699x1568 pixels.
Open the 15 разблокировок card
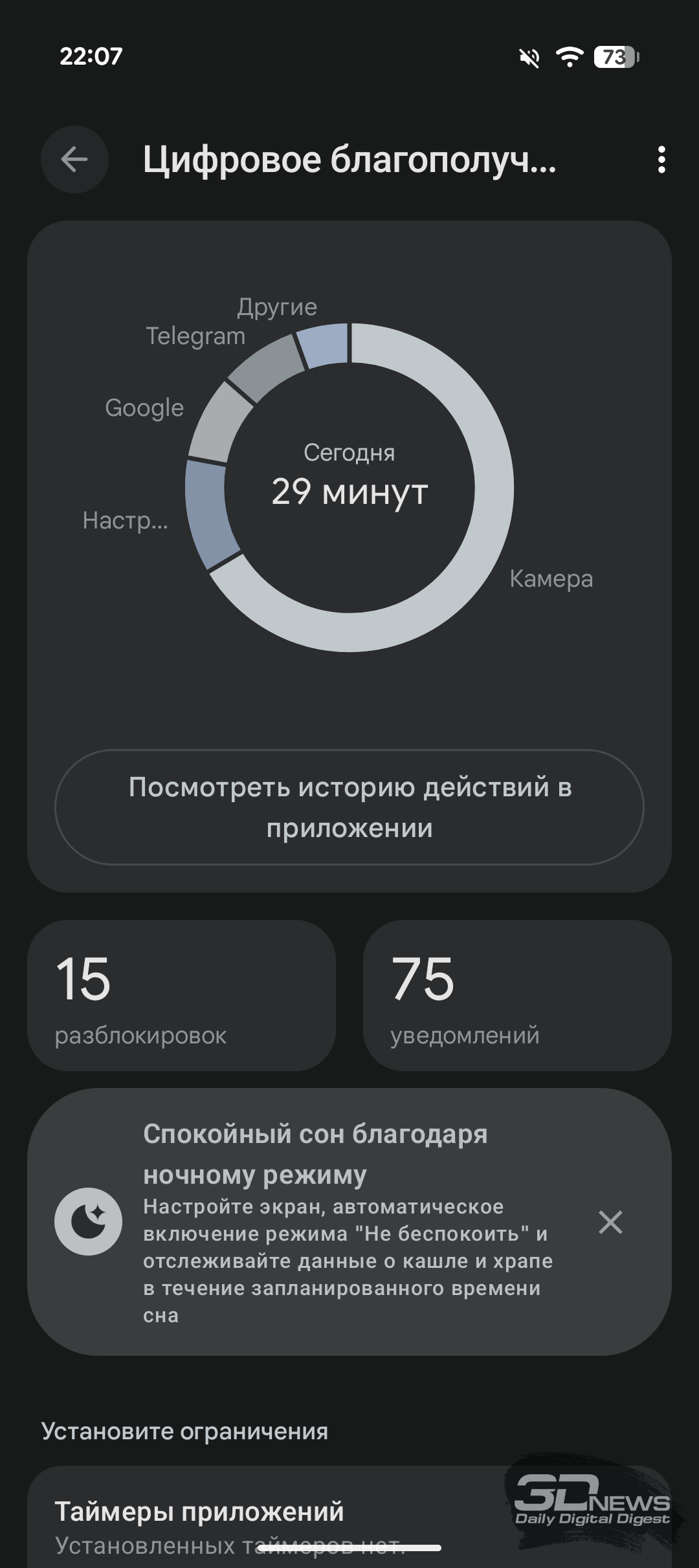click(181, 996)
